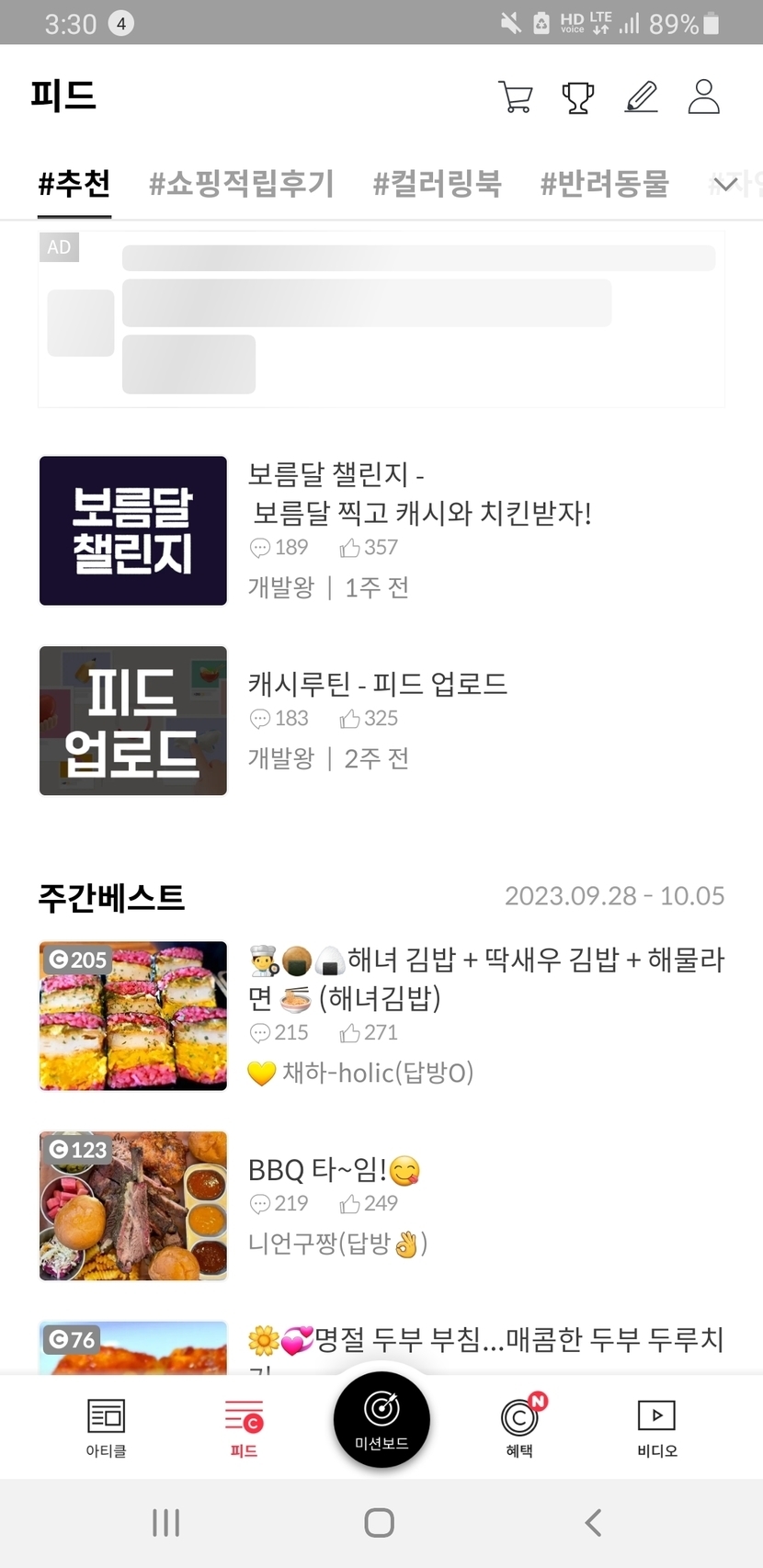The height and width of the screenshot is (1568, 763).
Task: Select the #쇼핑적립후기 tab
Action: 242,184
